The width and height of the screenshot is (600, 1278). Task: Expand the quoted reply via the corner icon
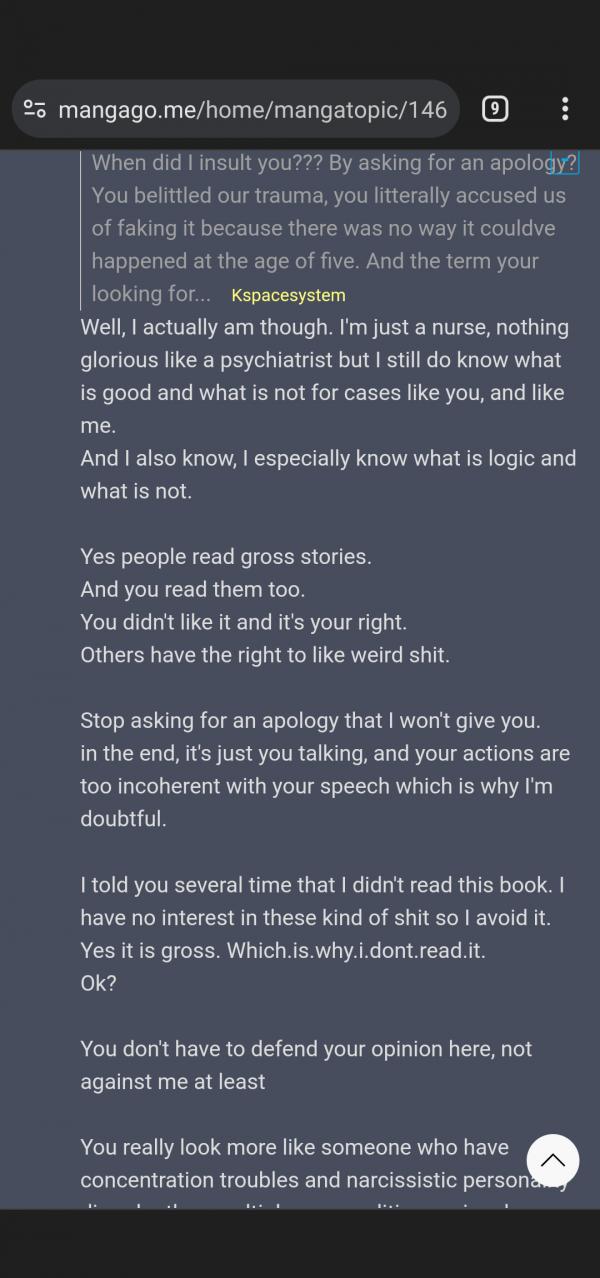click(x=565, y=163)
